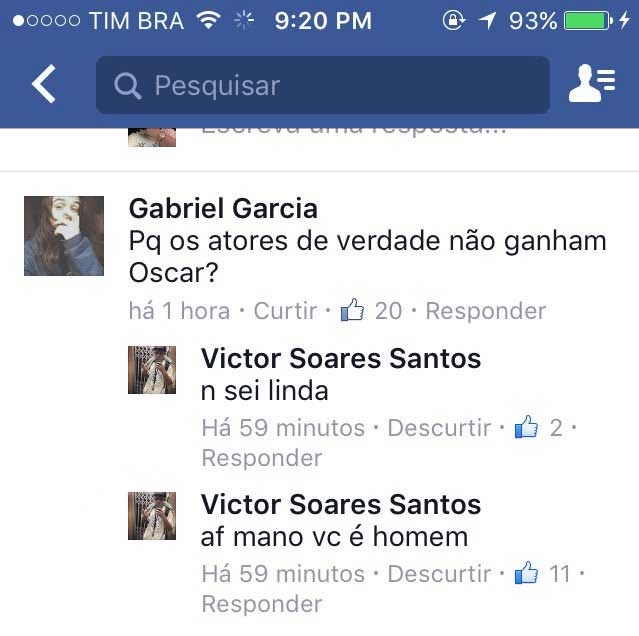The height and width of the screenshot is (636, 639).
Task: Go back with the arrow icon
Action: pos(43,85)
